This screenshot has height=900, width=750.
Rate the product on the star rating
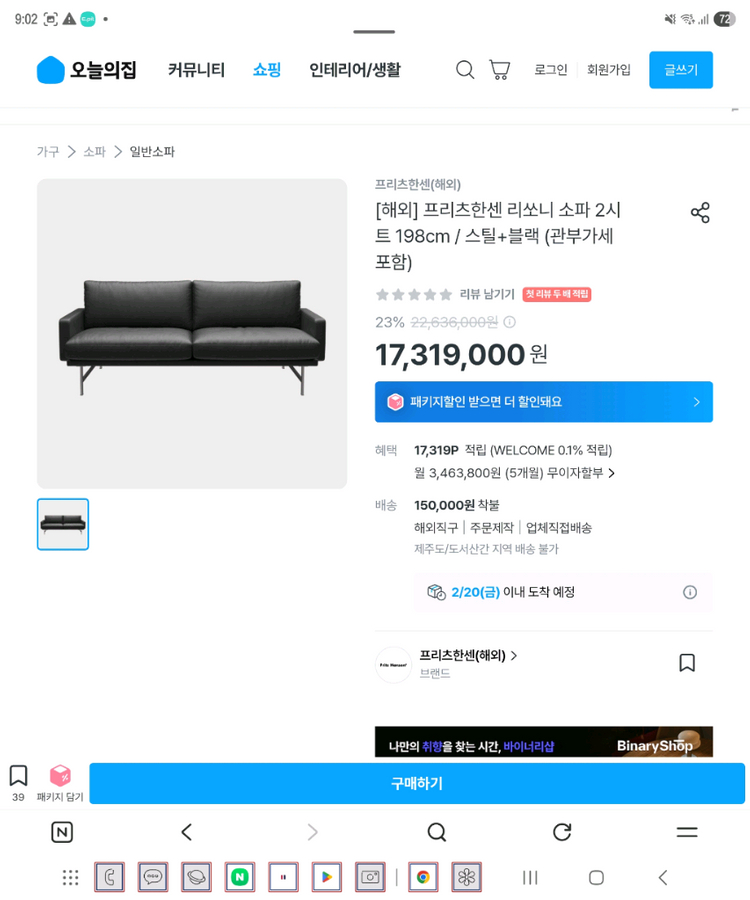pyautogui.click(x=415, y=295)
